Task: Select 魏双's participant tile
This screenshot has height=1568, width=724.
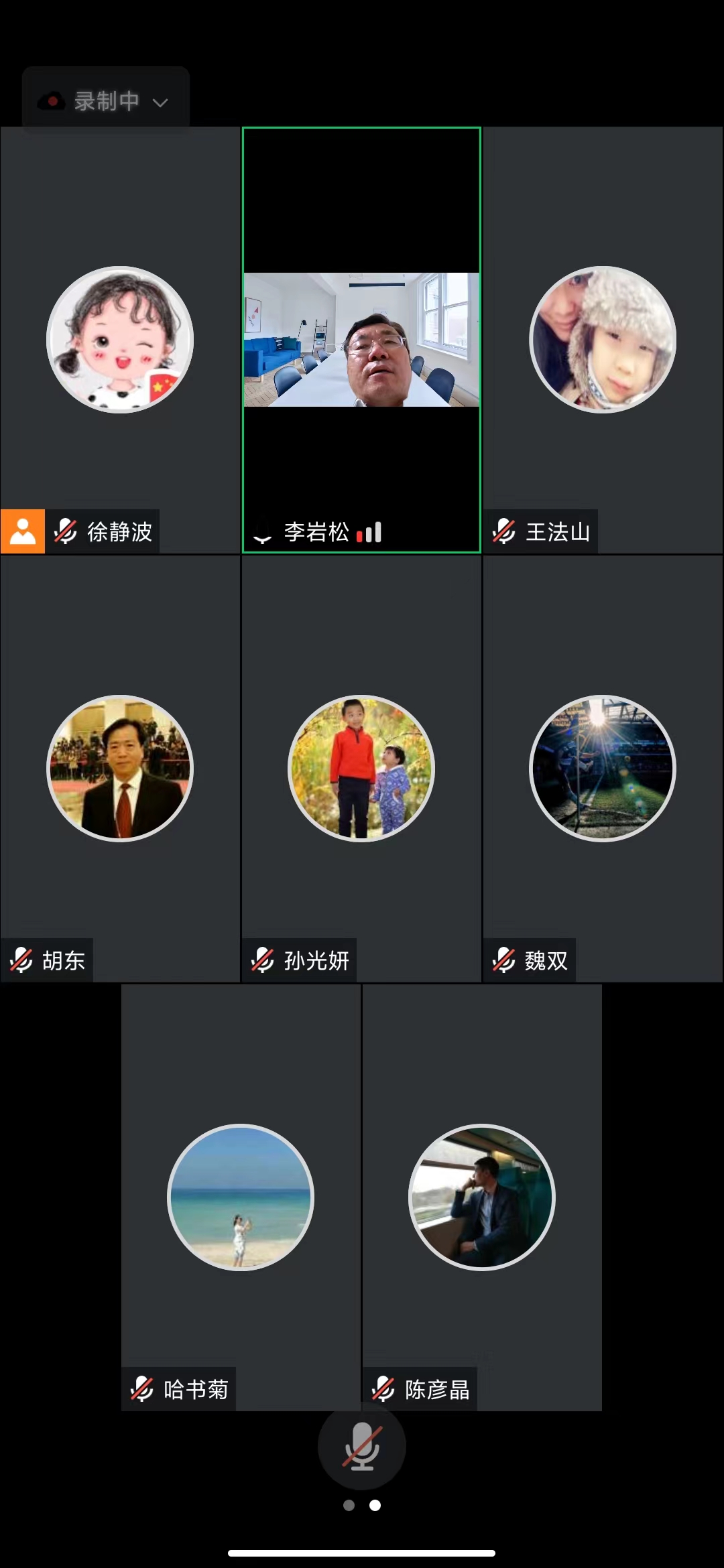Action: click(x=603, y=768)
